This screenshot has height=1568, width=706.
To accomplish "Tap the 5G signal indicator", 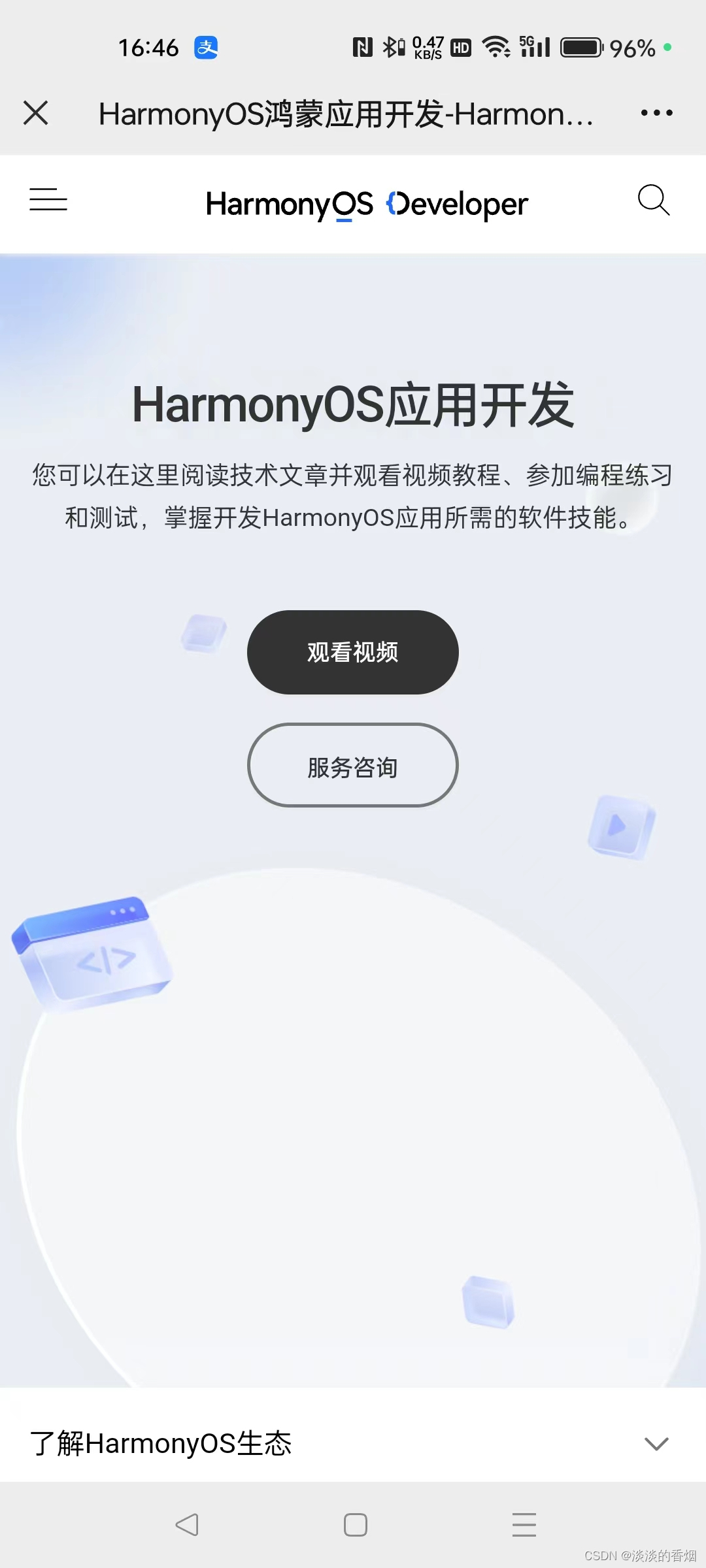I will [534, 47].
